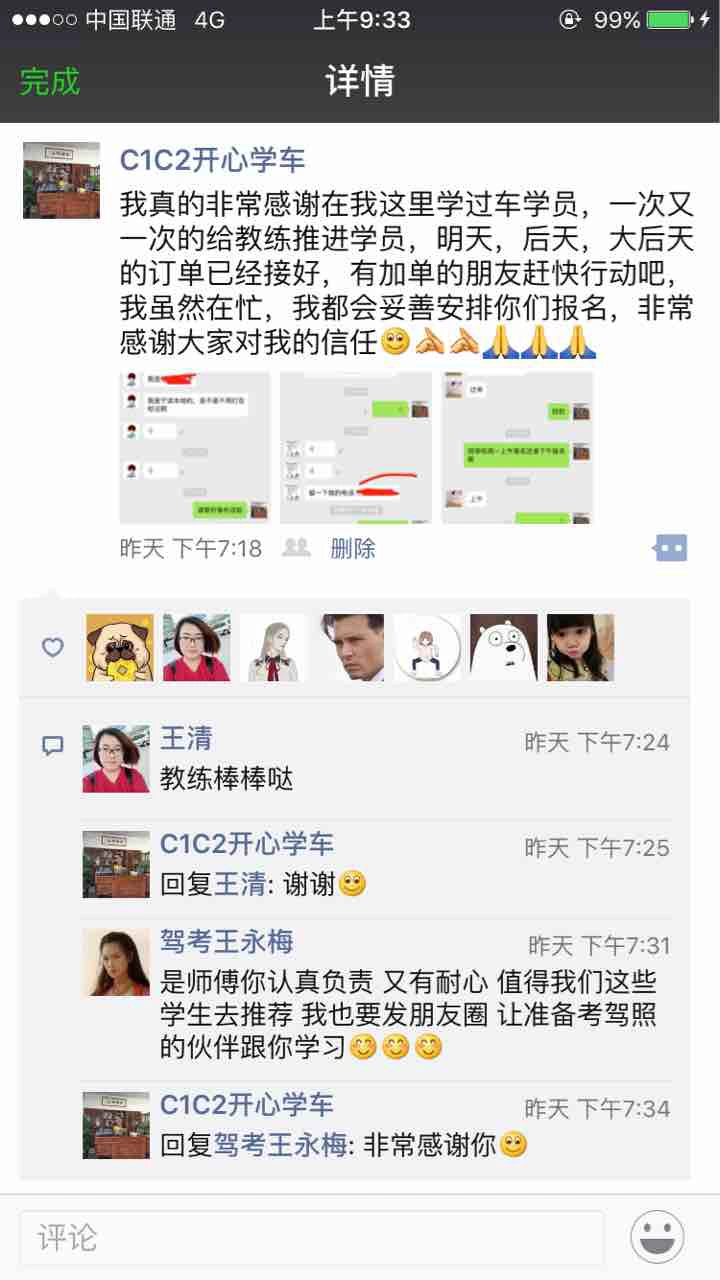The height and width of the screenshot is (1280, 720).
Task: Open the visibility (people) icon beside 删除
Action: pyautogui.click(x=296, y=547)
